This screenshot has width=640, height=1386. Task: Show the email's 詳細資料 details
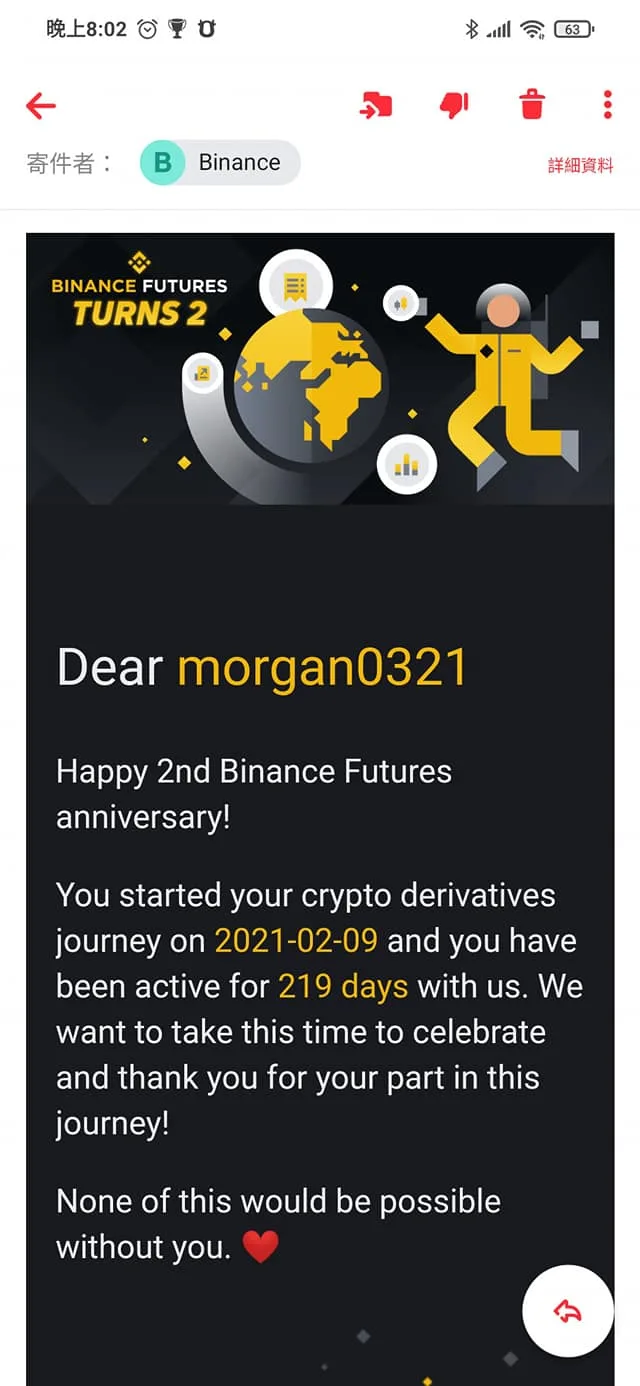[x=580, y=165]
